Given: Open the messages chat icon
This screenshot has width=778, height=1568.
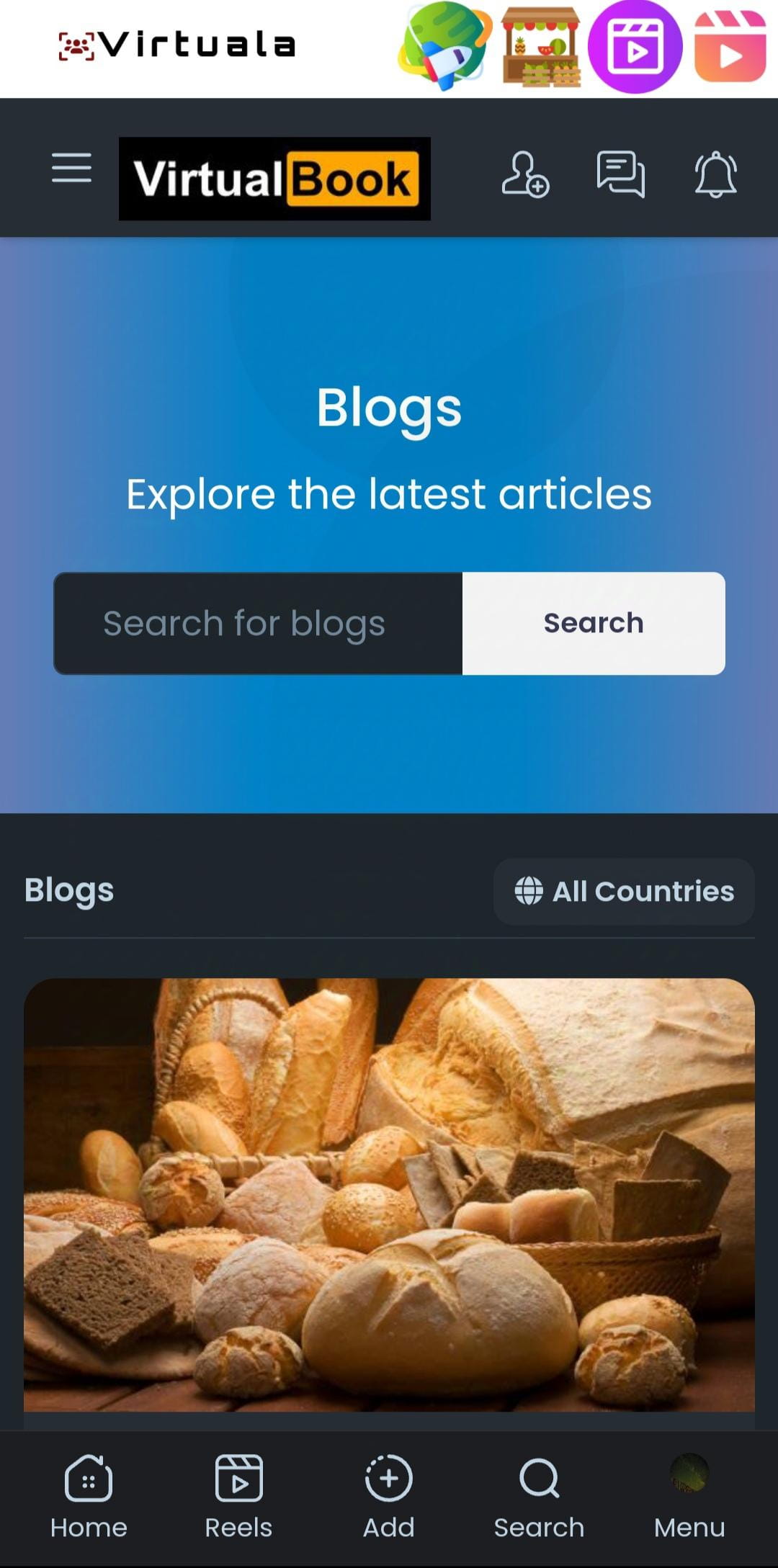Looking at the screenshot, I should tap(620, 174).
